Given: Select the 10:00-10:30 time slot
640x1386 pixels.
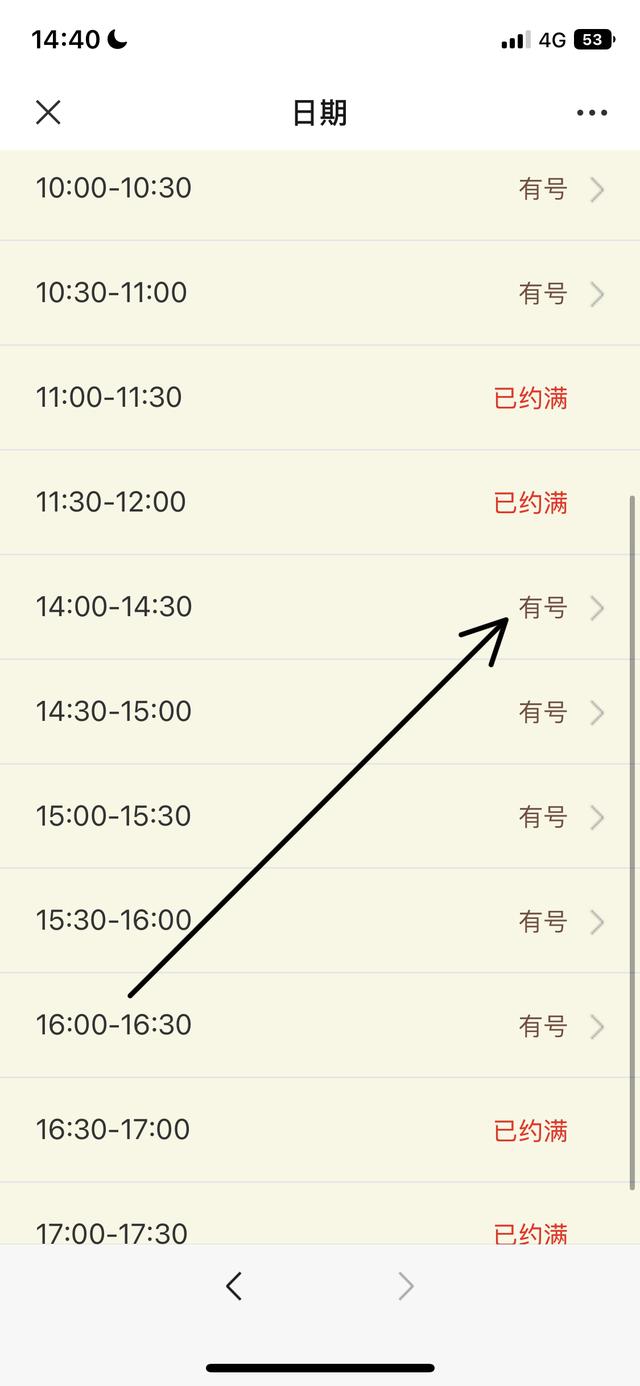Looking at the screenshot, I should click(320, 188).
